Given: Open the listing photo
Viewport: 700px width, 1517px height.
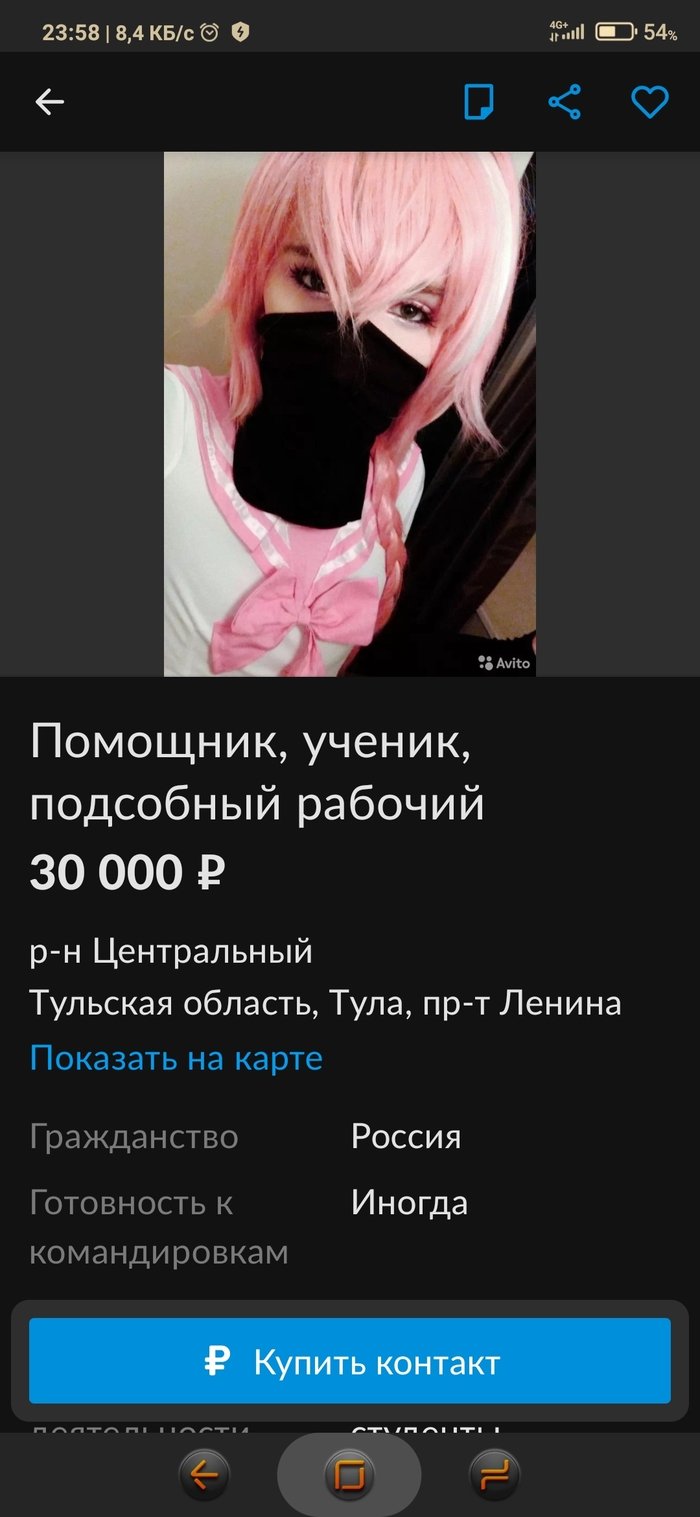Looking at the screenshot, I should point(350,414).
